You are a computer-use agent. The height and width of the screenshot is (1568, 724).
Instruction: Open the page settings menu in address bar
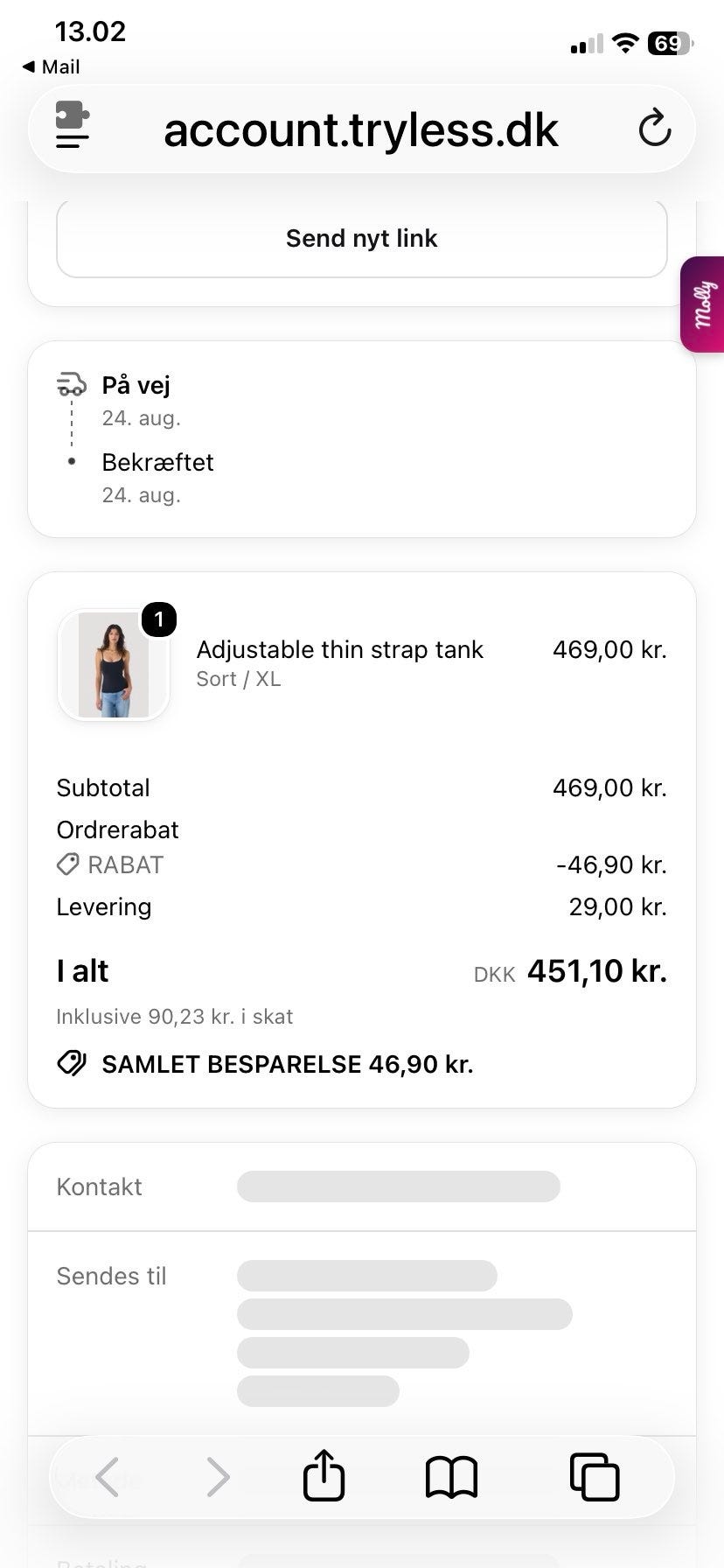click(73, 124)
